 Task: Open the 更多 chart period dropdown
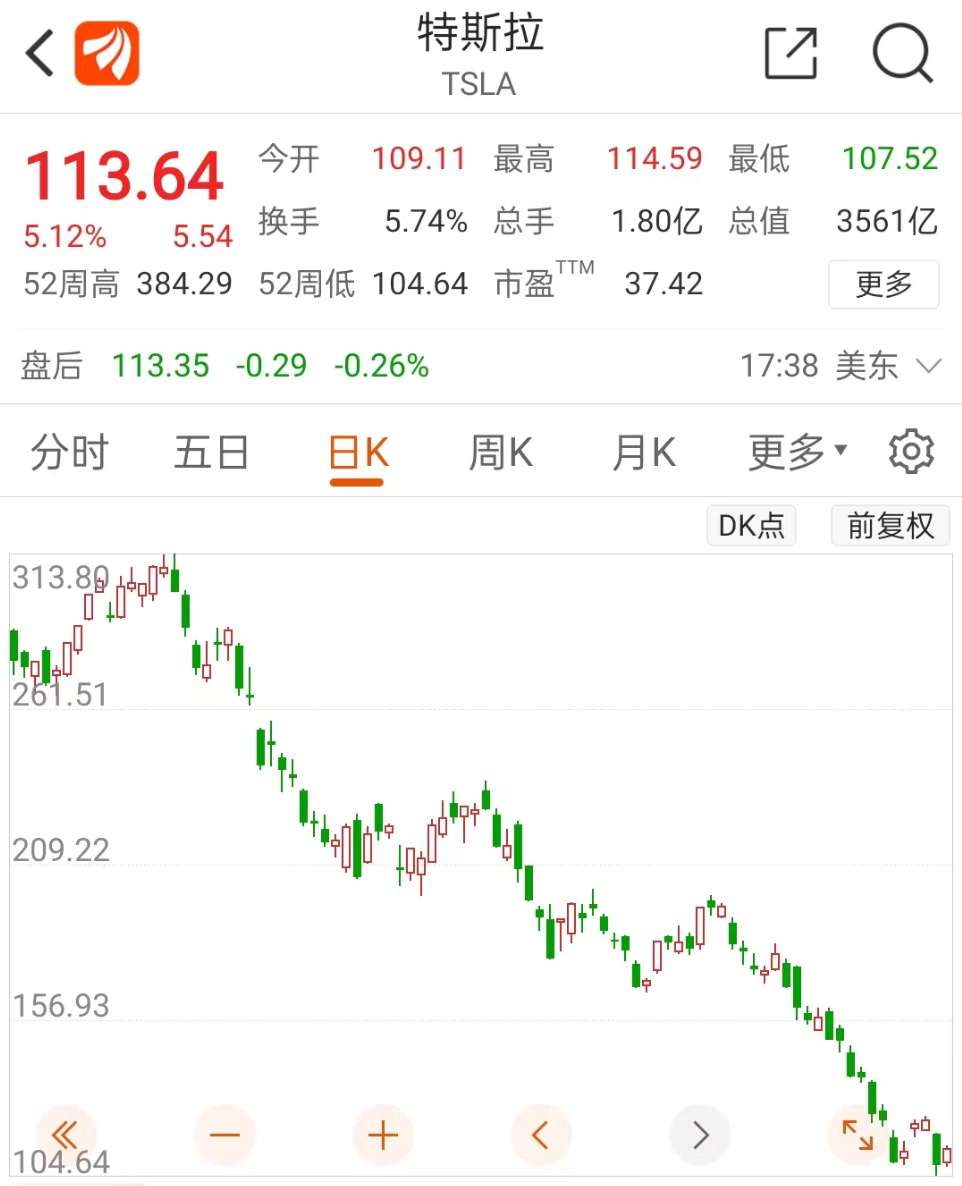pos(797,453)
